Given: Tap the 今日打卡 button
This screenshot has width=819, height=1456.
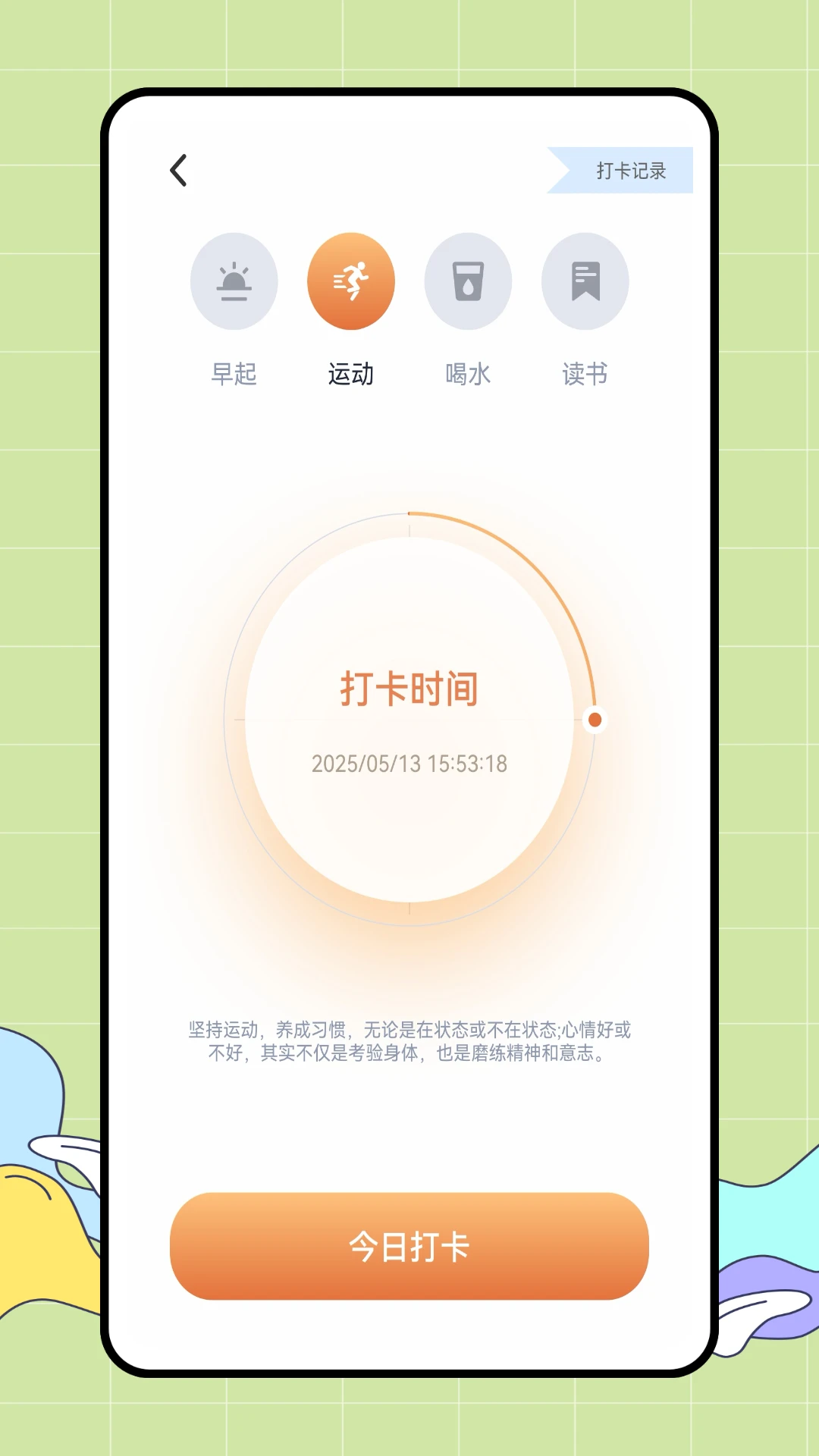Looking at the screenshot, I should pos(409,1246).
